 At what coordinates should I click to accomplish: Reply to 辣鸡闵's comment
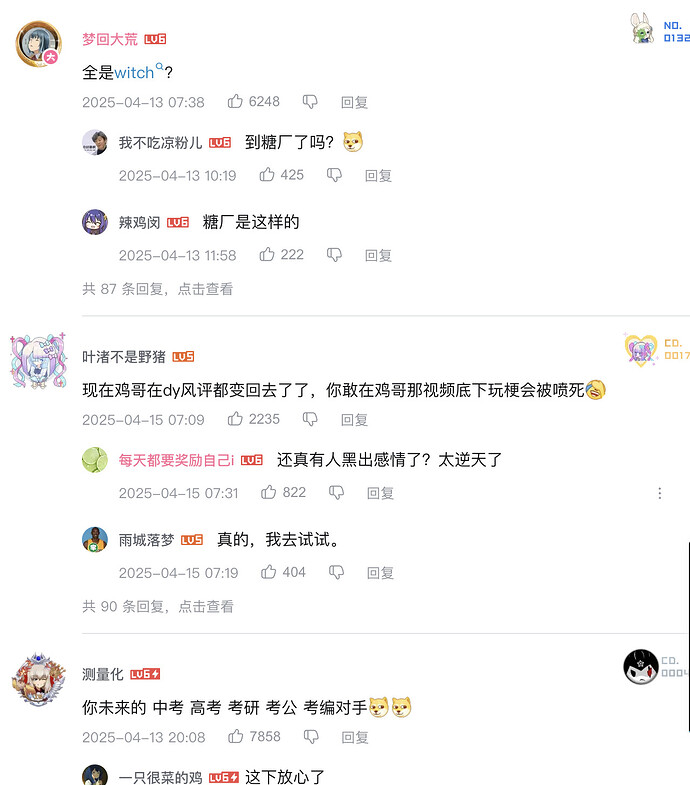point(378,255)
